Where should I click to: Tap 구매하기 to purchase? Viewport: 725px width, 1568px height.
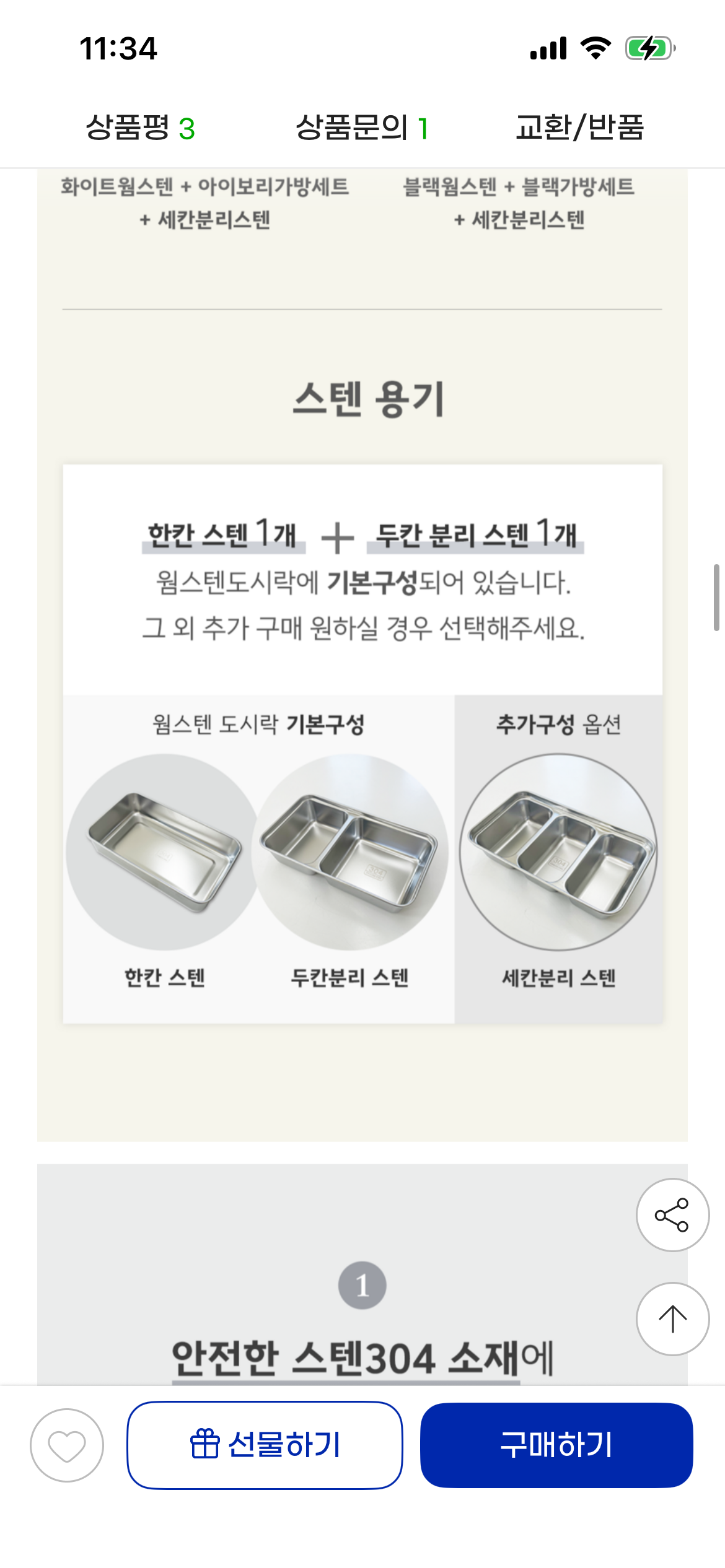(x=556, y=1445)
